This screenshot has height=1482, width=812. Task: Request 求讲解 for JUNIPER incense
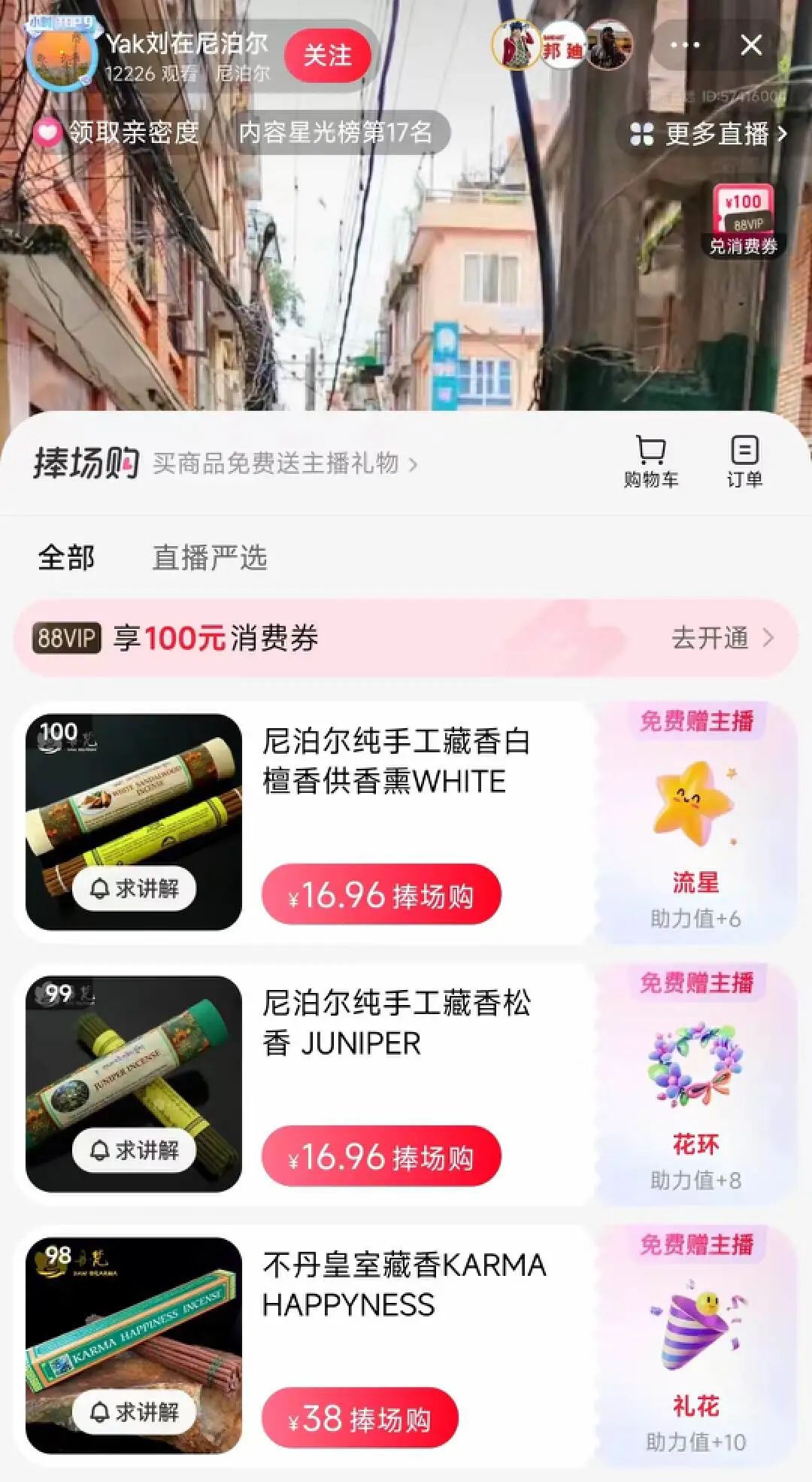pyautogui.click(x=134, y=1151)
